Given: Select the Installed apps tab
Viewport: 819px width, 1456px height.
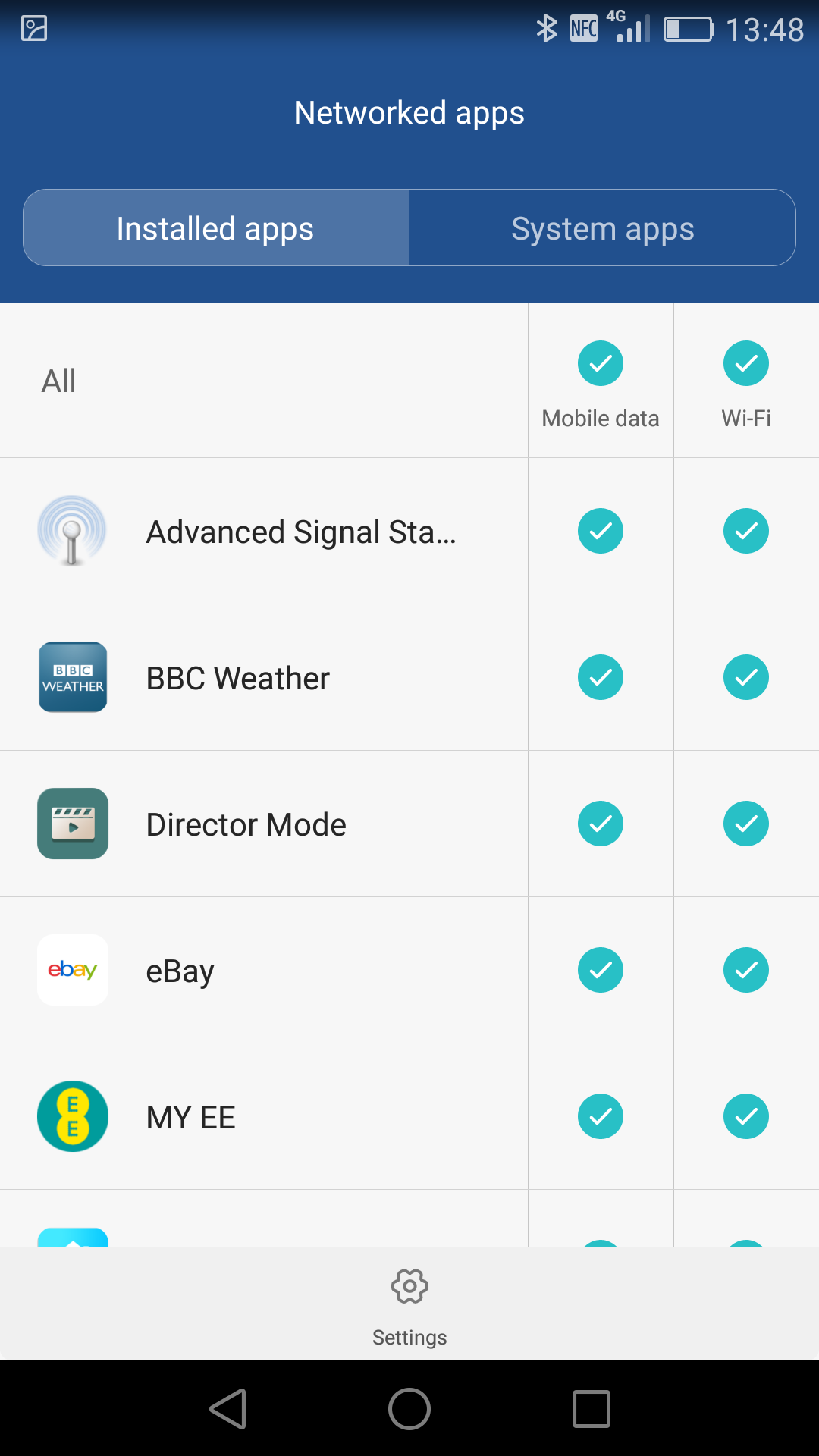Looking at the screenshot, I should 216,228.
